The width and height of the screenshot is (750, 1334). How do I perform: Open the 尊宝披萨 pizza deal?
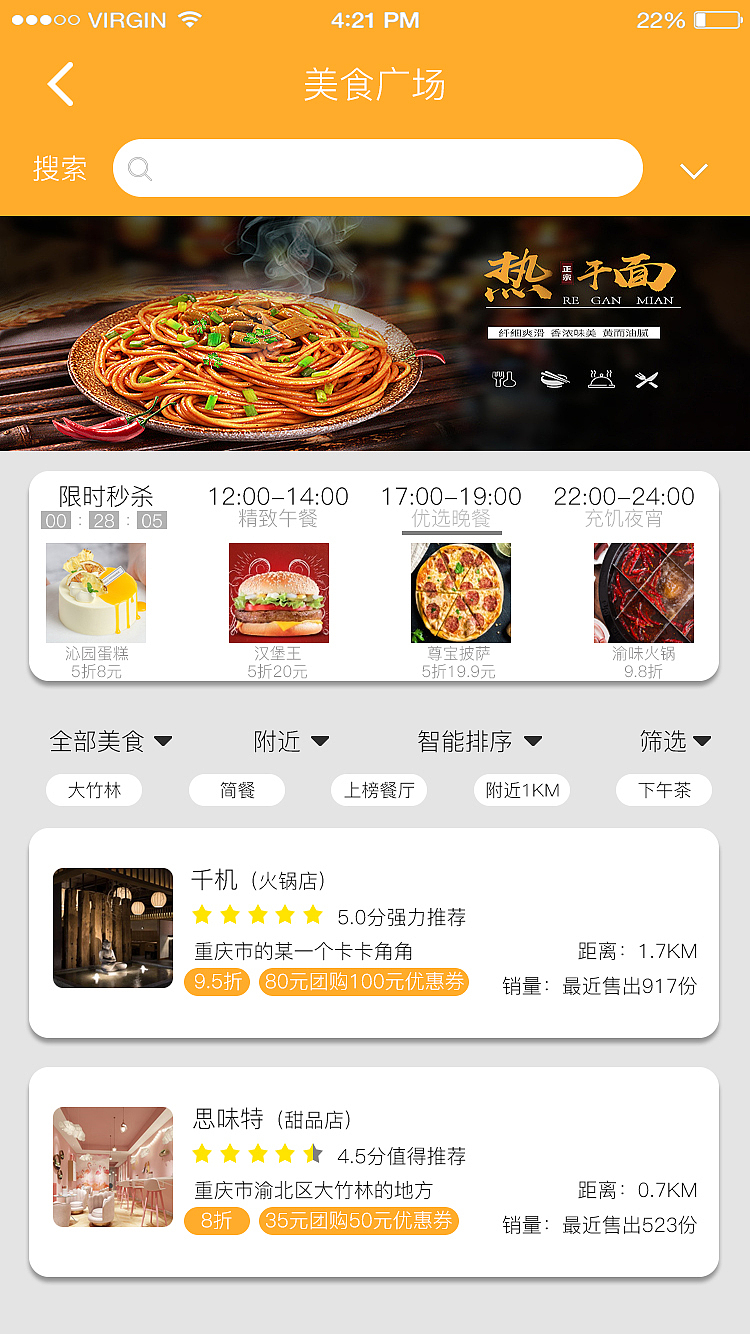tap(460, 593)
